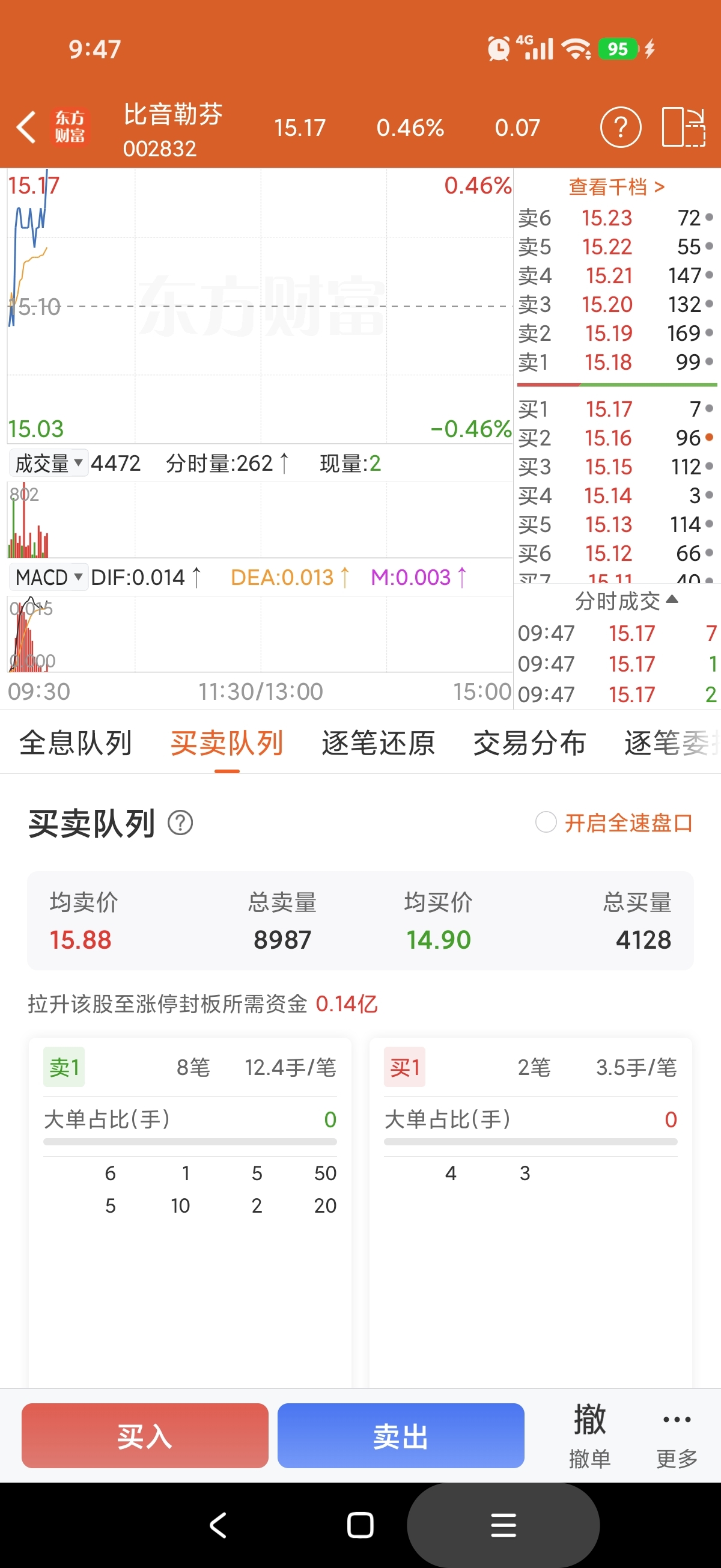Go back using the header arrow
Viewport: 721px width, 1568px height.
26,127
